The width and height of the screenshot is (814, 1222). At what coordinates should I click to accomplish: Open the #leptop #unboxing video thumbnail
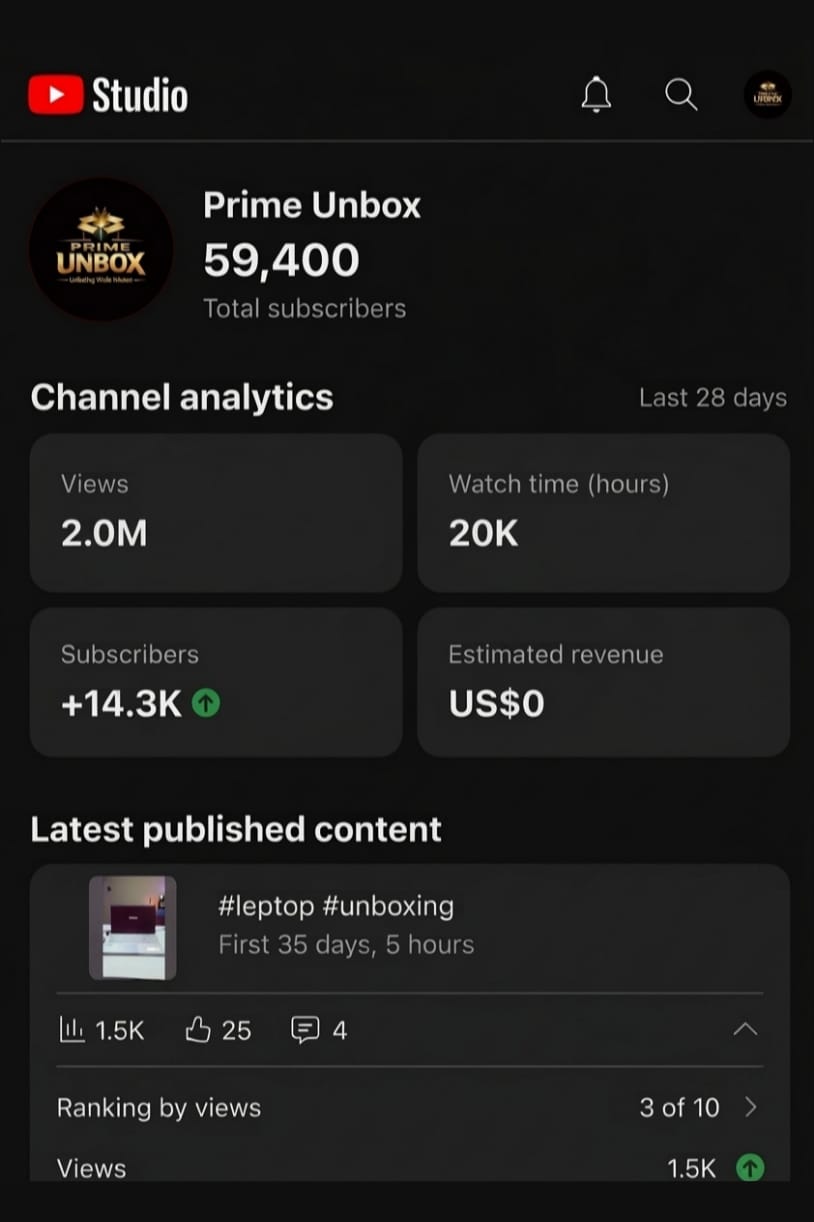tap(132, 927)
